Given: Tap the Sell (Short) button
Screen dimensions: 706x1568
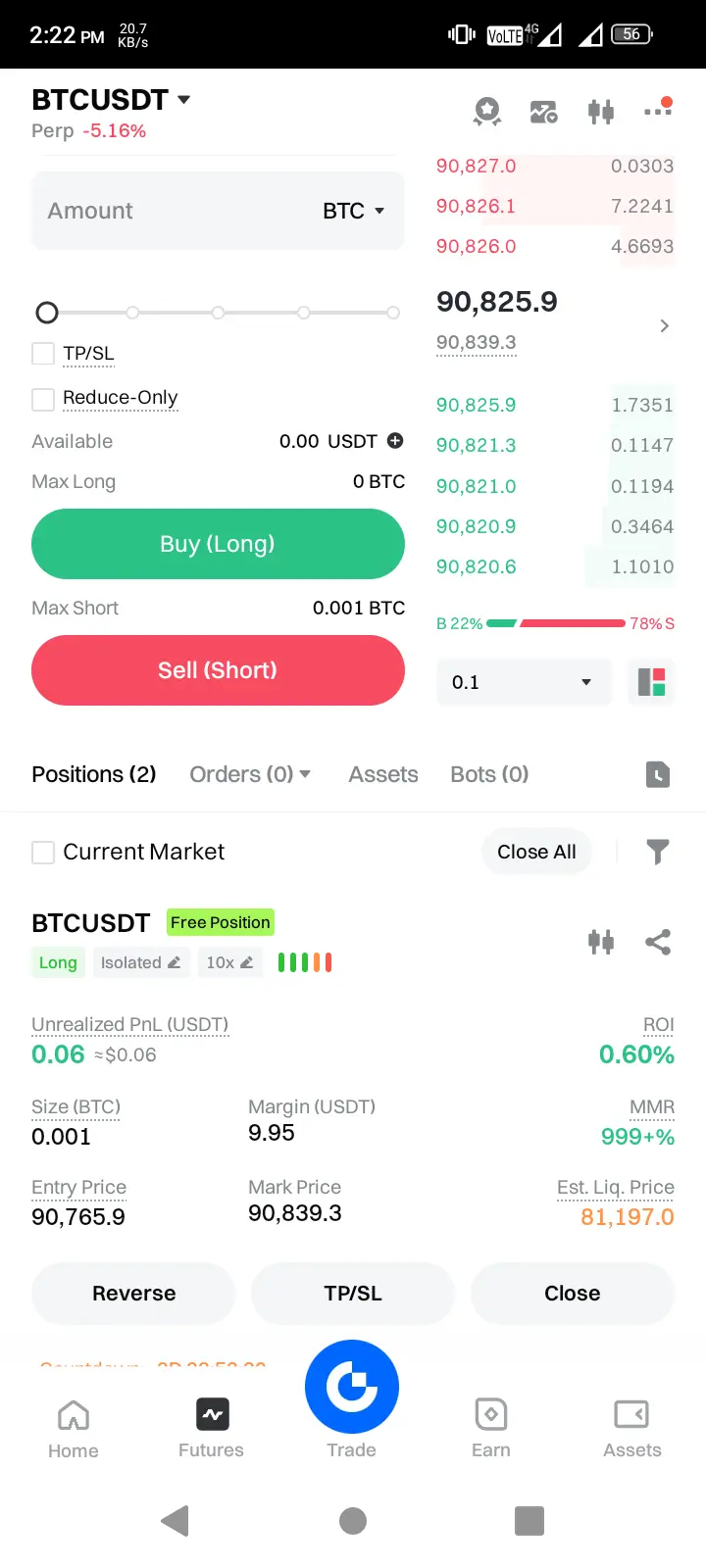Looking at the screenshot, I should [218, 670].
